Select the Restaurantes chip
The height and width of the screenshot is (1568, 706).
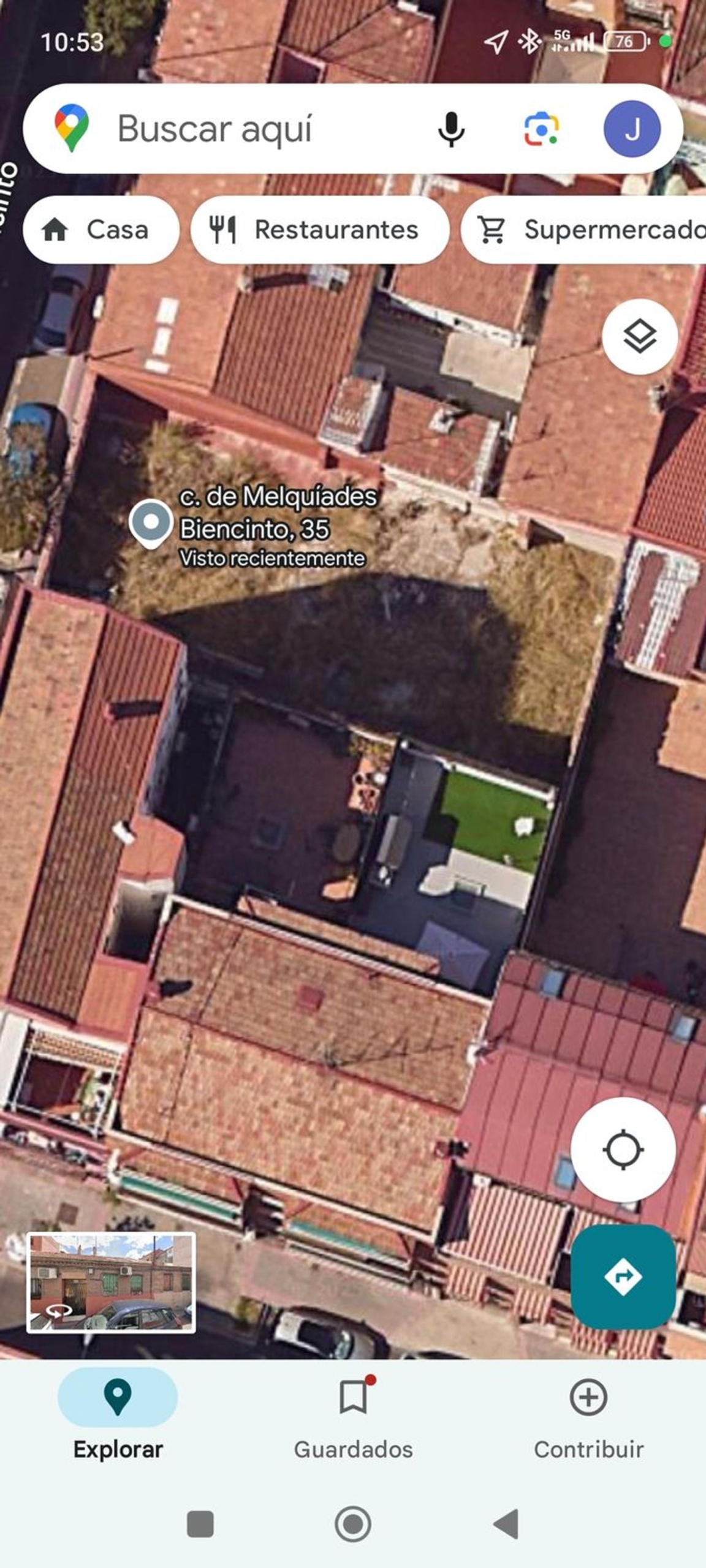pyautogui.click(x=319, y=230)
